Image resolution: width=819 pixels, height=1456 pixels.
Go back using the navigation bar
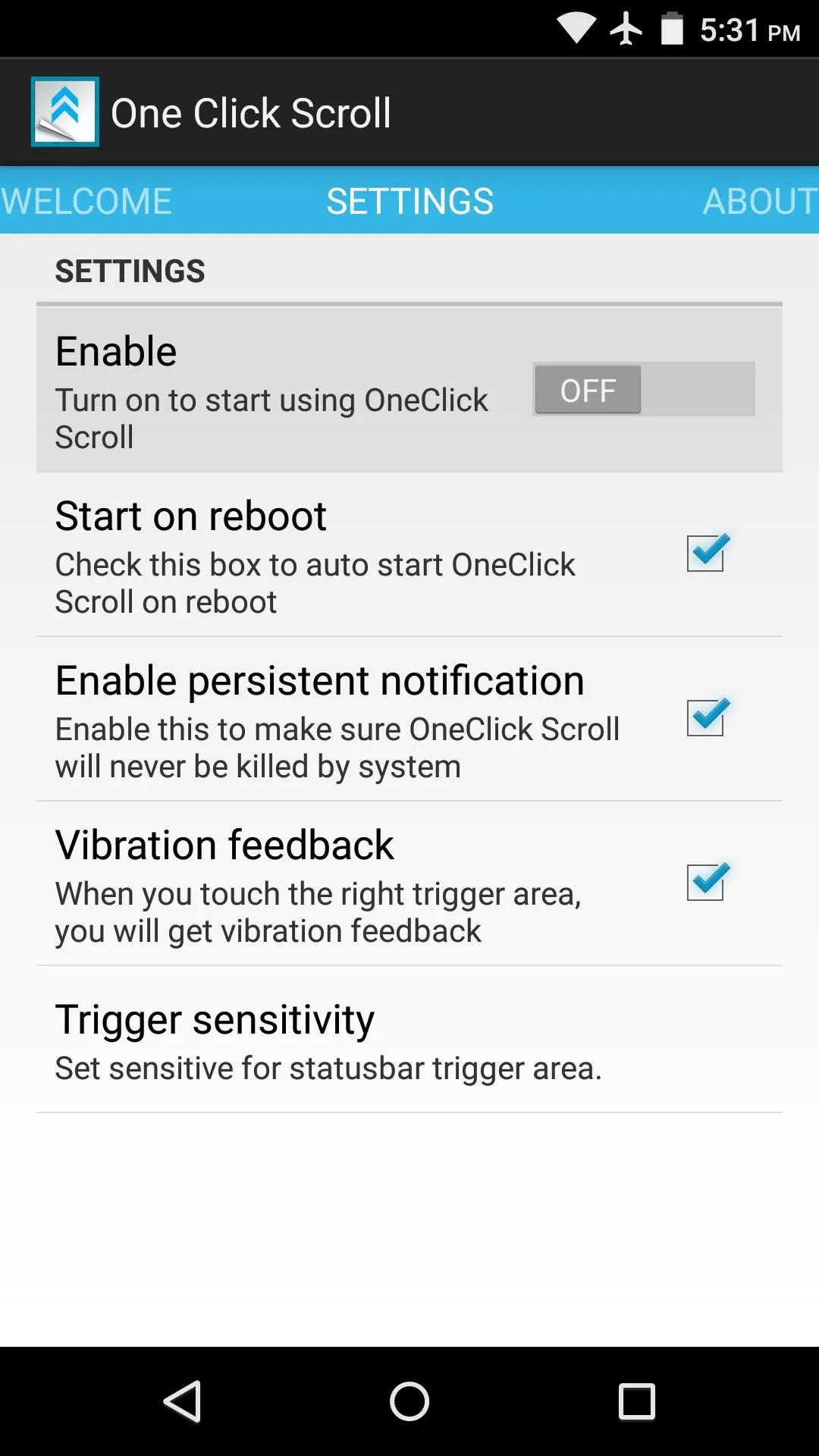pos(182,1401)
